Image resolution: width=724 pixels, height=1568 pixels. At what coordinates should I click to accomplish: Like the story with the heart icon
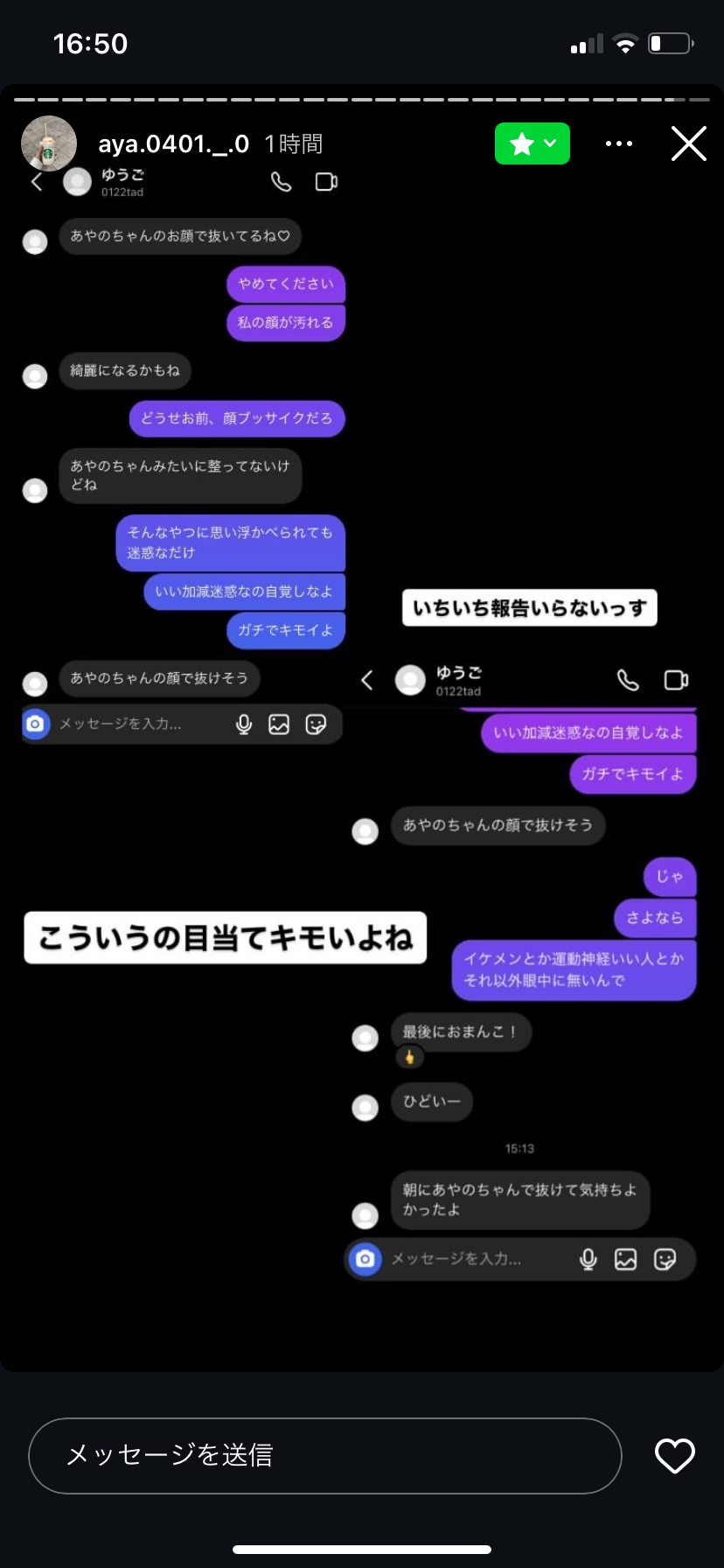pos(674,1455)
